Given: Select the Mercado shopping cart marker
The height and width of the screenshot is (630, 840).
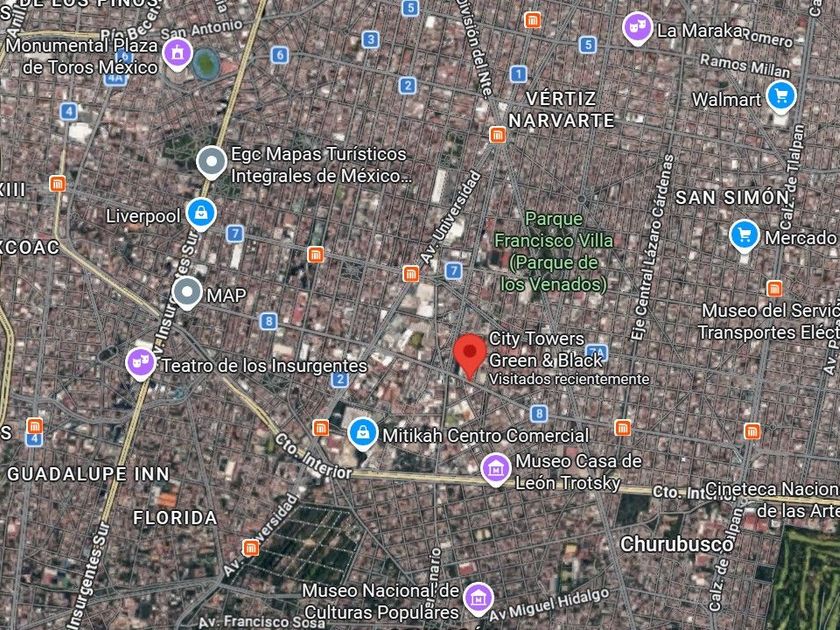Looking at the screenshot, I should coord(744,236).
